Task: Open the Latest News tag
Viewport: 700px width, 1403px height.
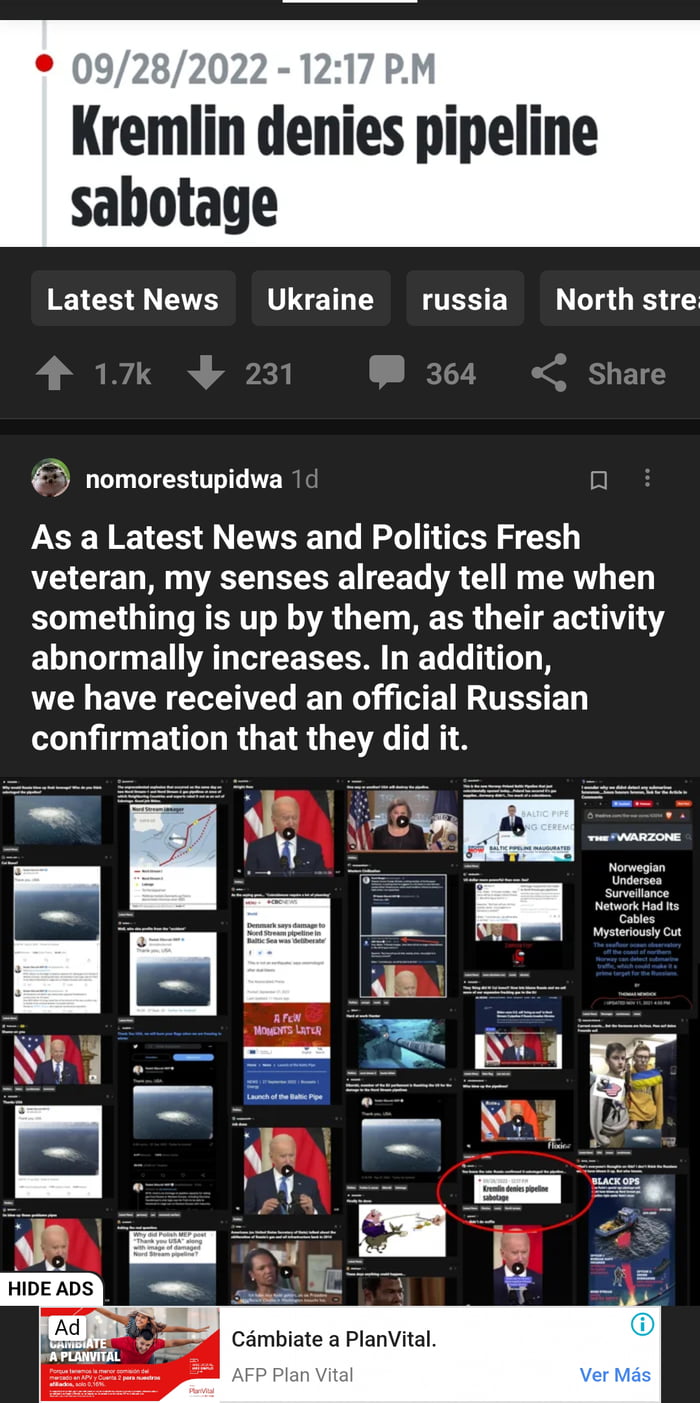Action: (x=132, y=299)
